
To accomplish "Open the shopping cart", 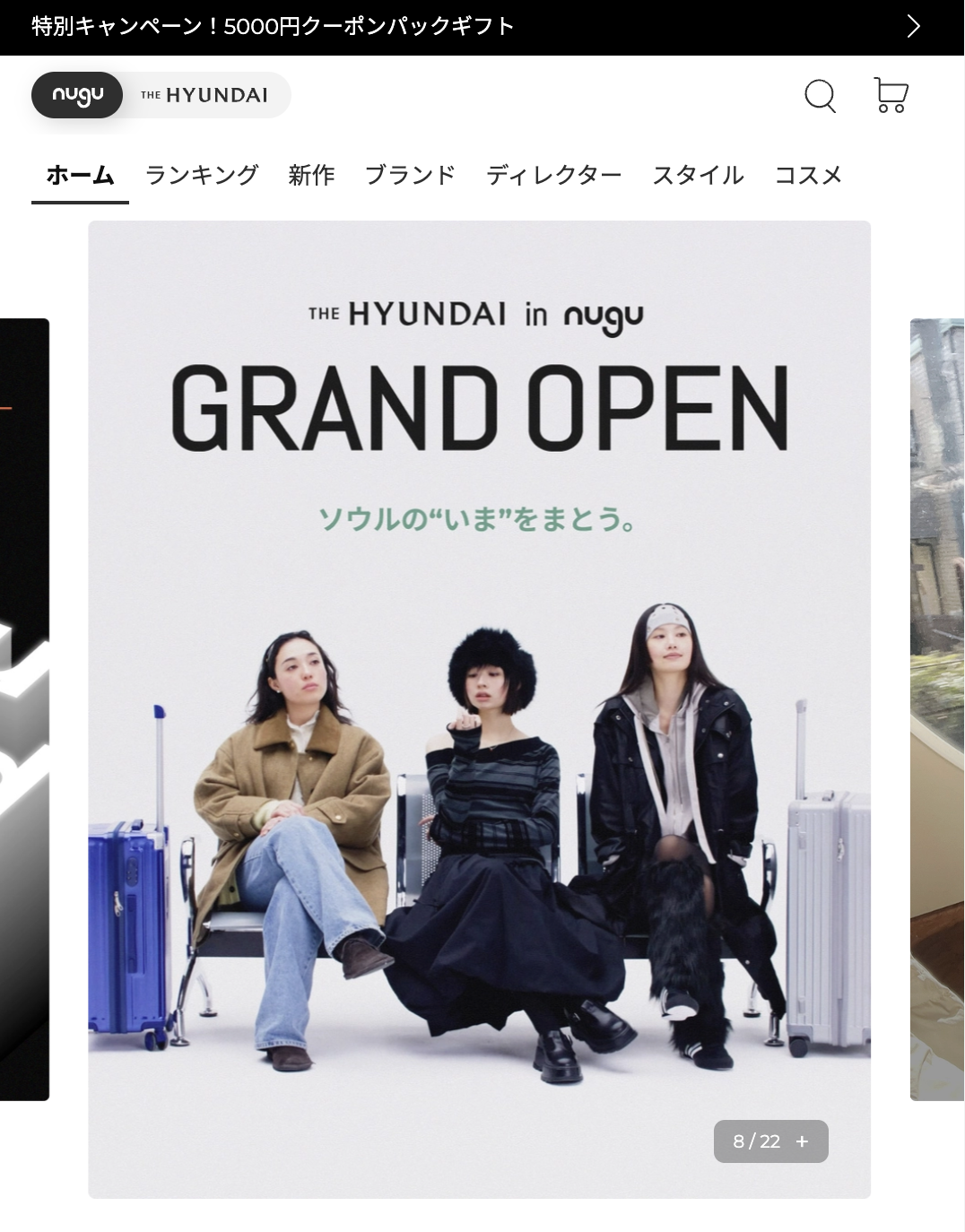I will pyautogui.click(x=891, y=95).
